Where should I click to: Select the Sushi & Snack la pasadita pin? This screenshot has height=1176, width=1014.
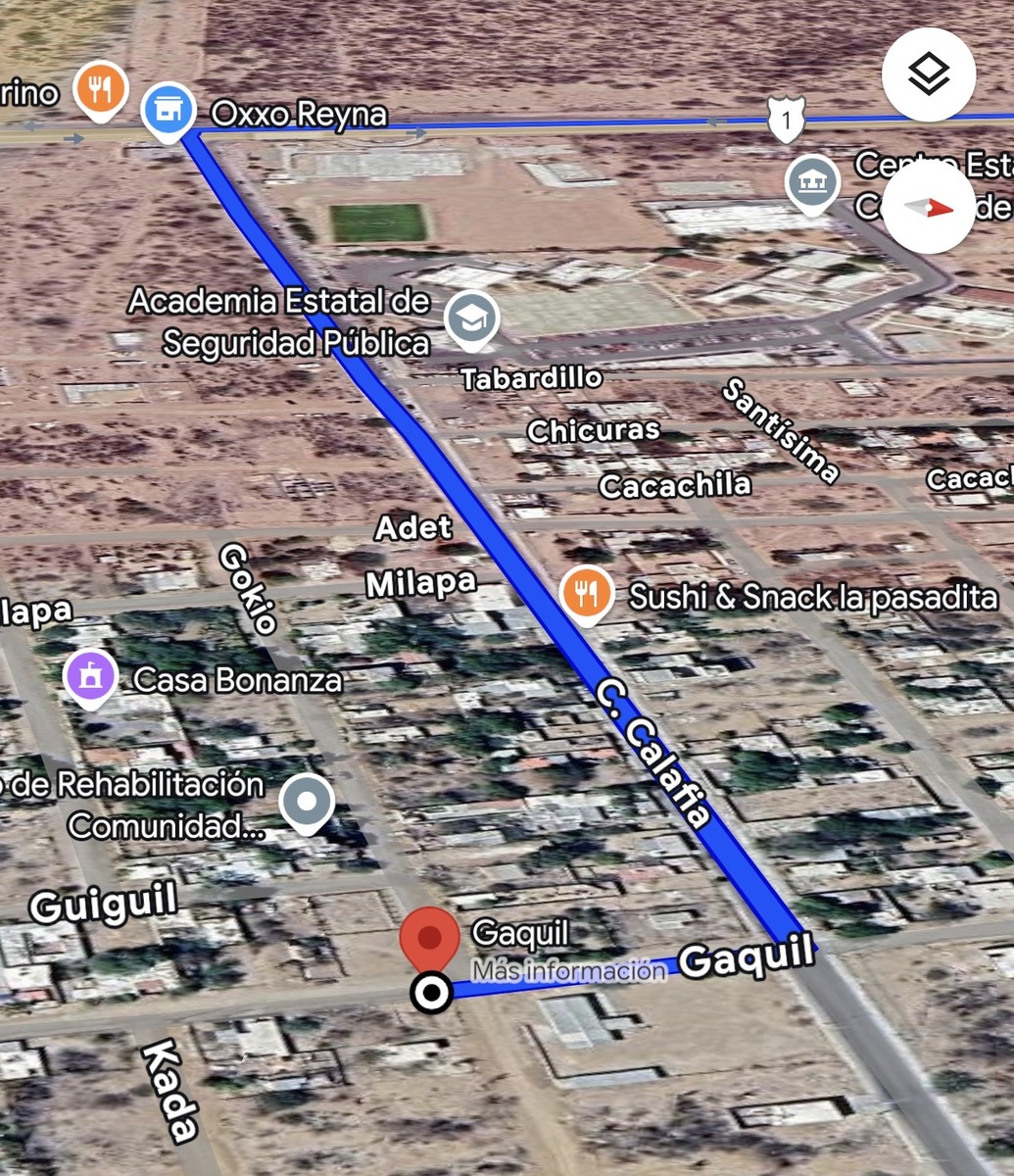pos(587,594)
